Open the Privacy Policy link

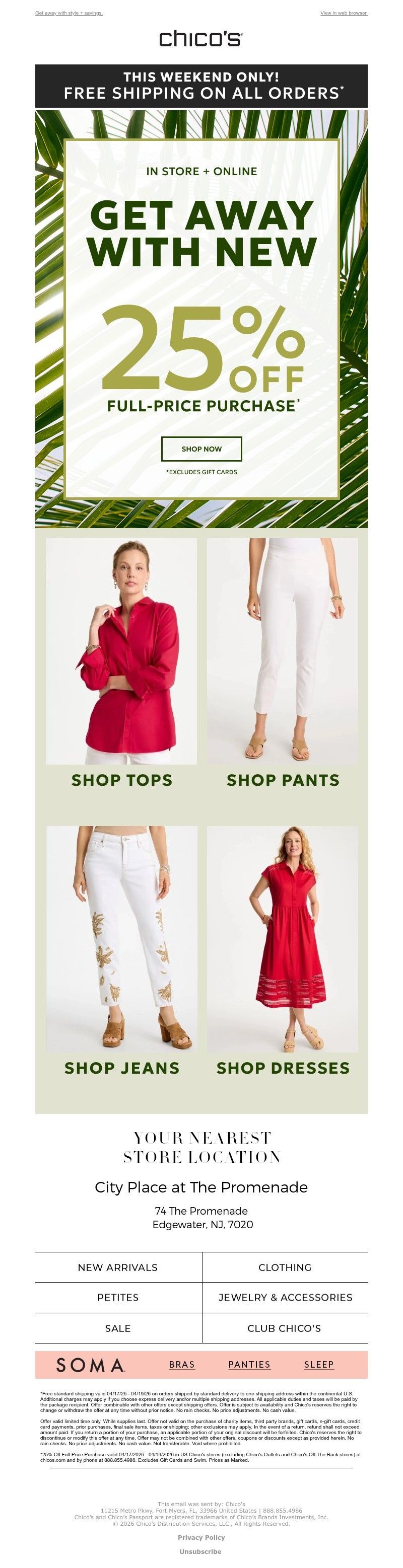click(201, 1538)
